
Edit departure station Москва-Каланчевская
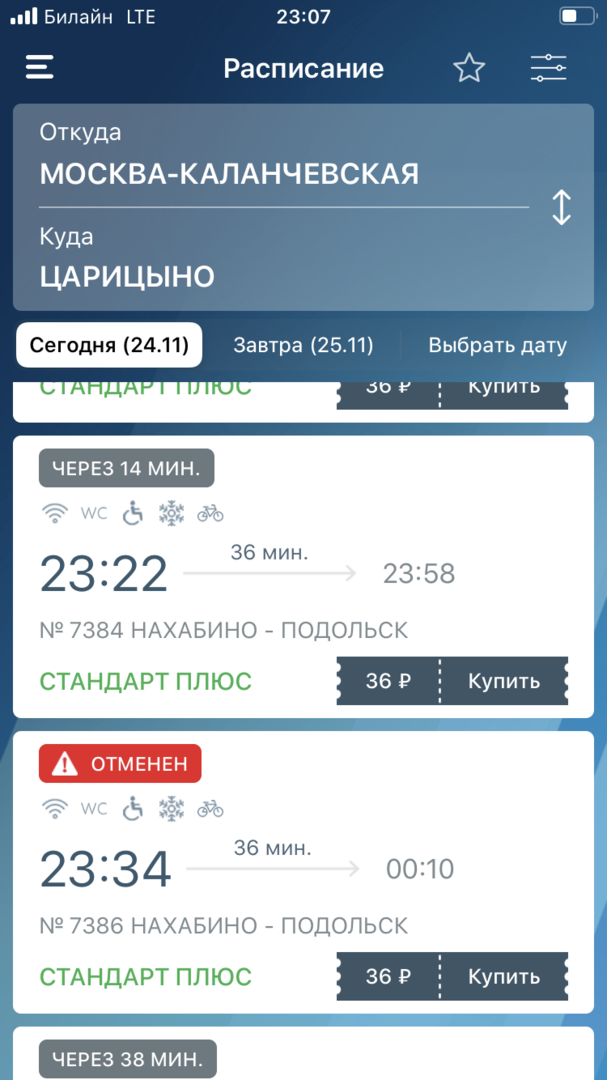point(229,174)
